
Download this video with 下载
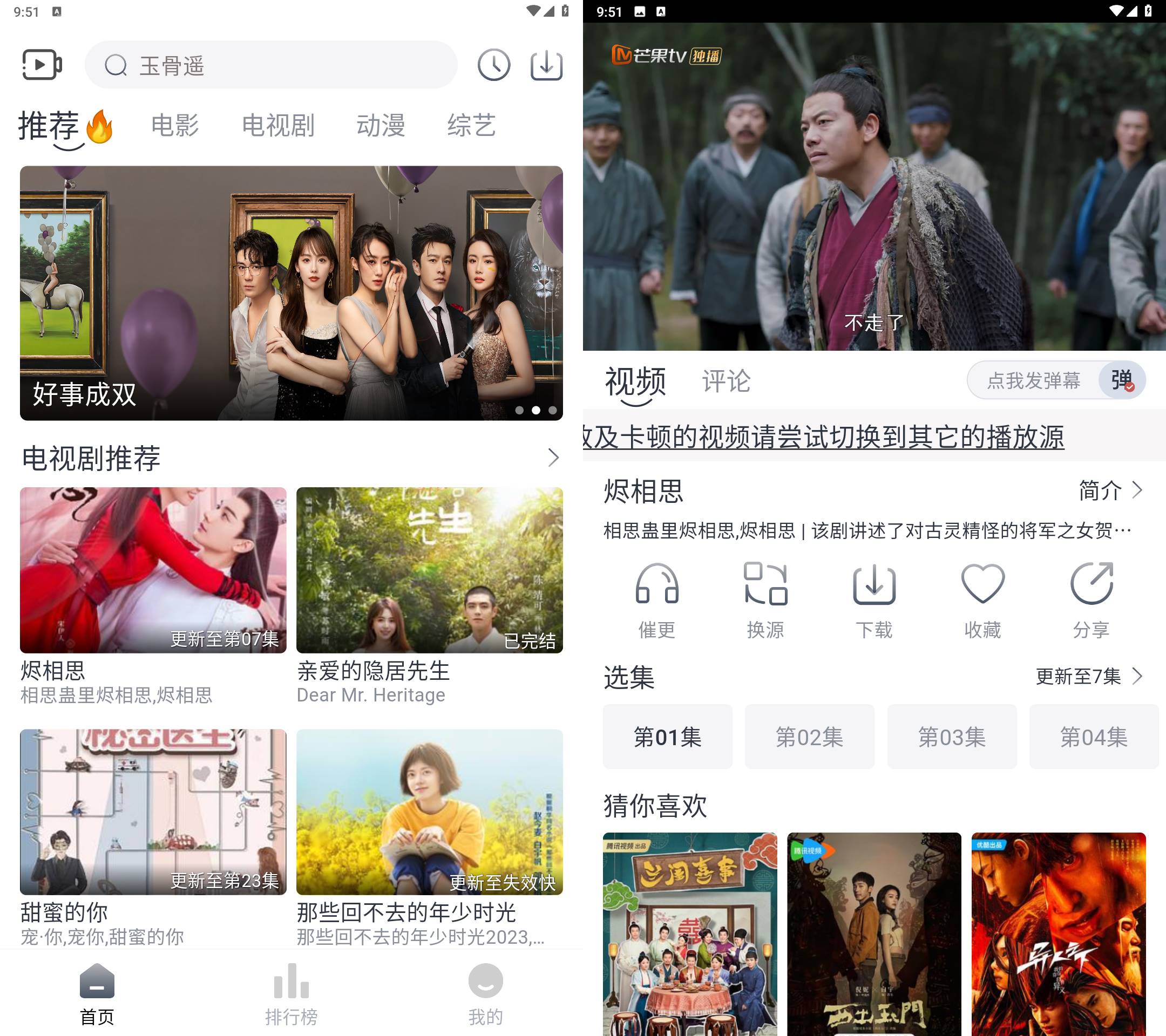click(x=874, y=599)
